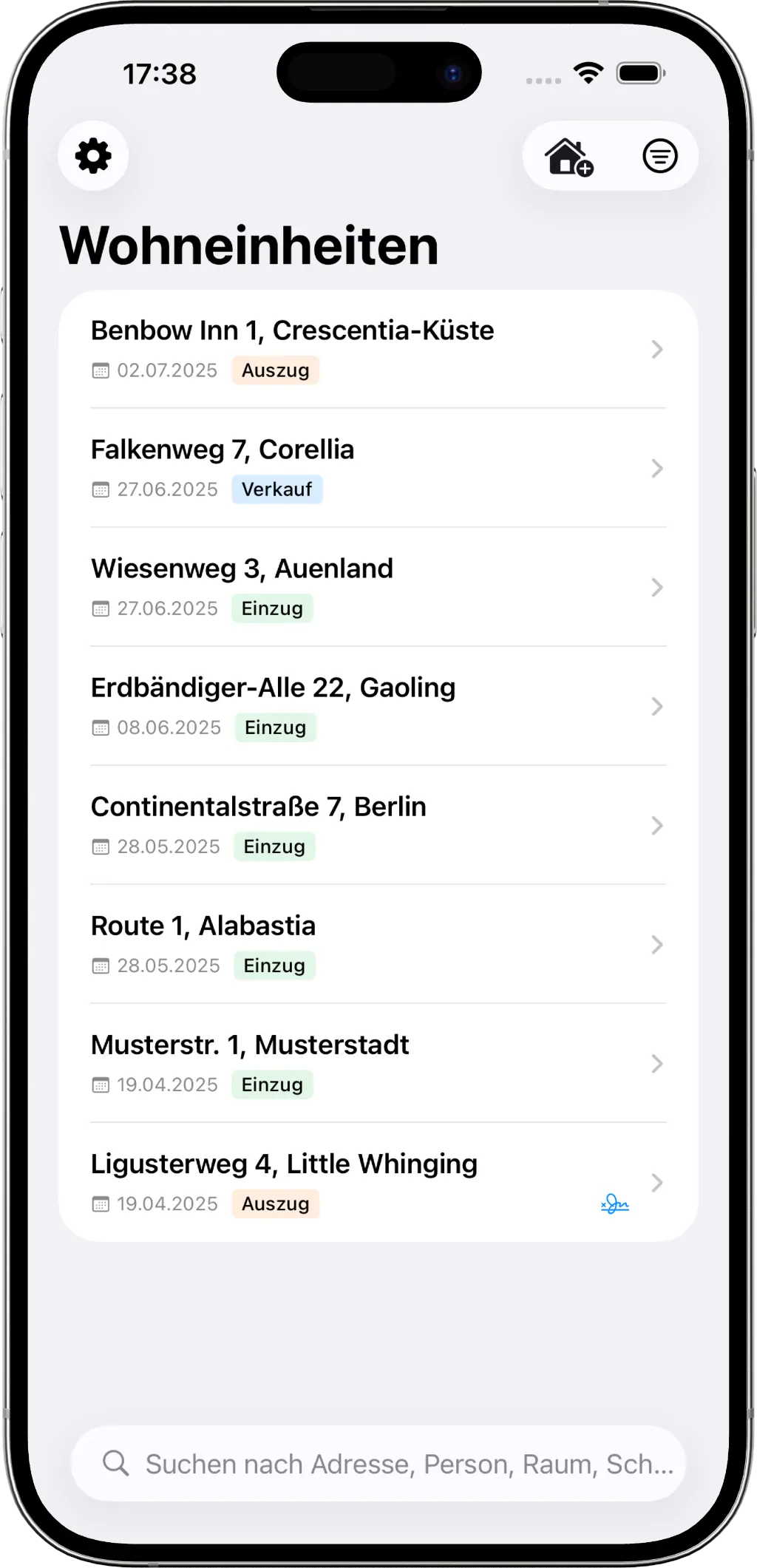757x1568 pixels.
Task: Add a new housing unit
Action: pos(568,157)
